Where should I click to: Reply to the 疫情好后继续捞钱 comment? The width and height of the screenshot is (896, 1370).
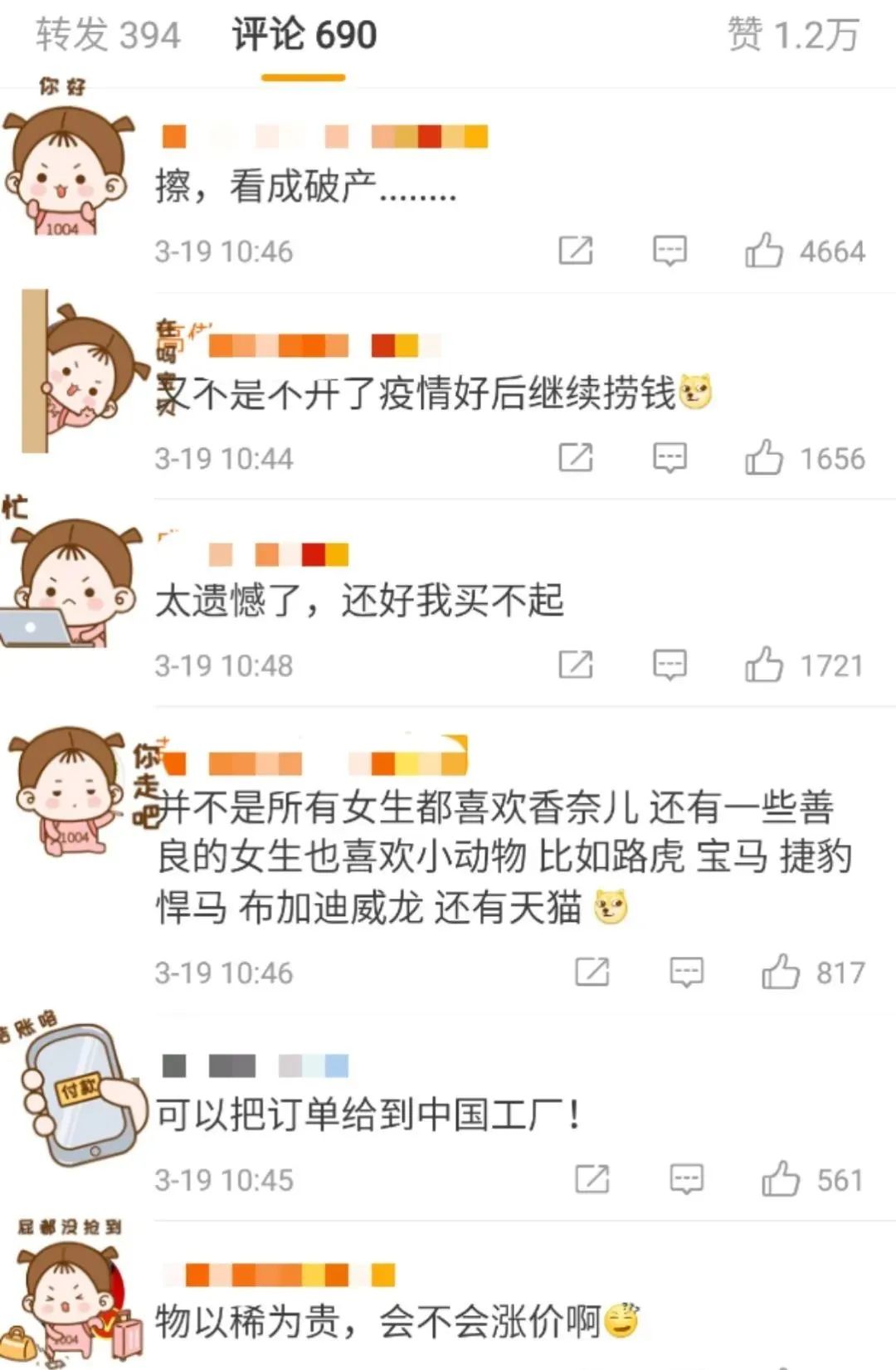pyautogui.click(x=670, y=458)
